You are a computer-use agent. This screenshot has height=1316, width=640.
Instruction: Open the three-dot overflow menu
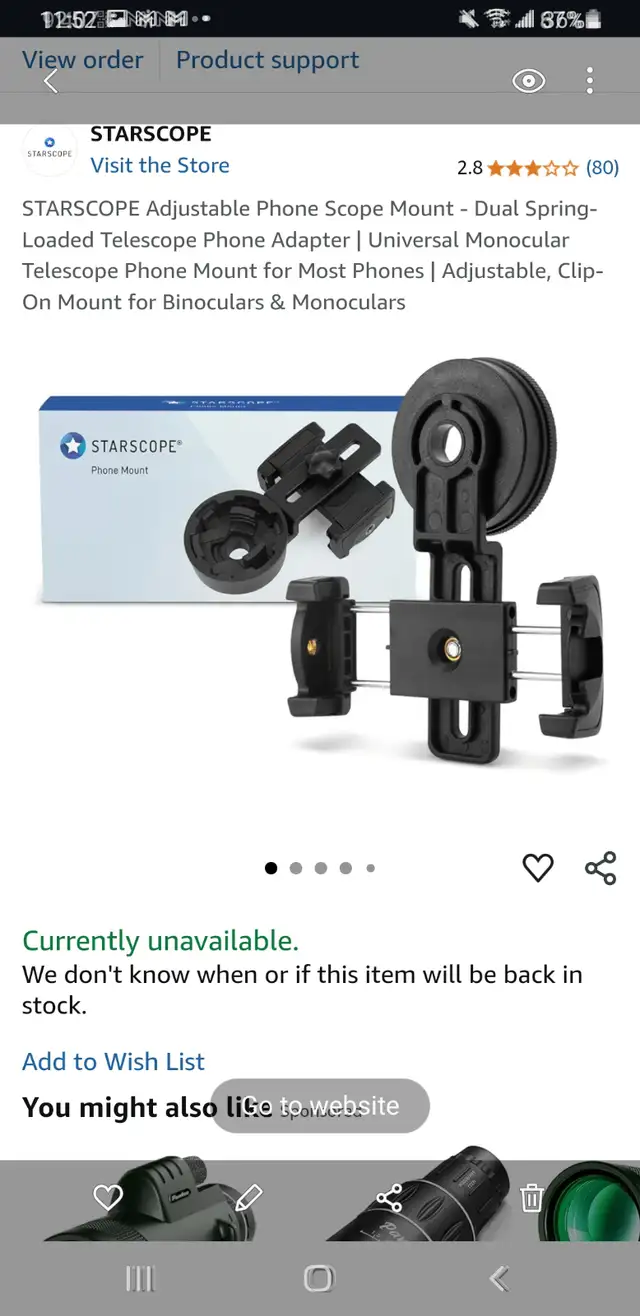[590, 81]
